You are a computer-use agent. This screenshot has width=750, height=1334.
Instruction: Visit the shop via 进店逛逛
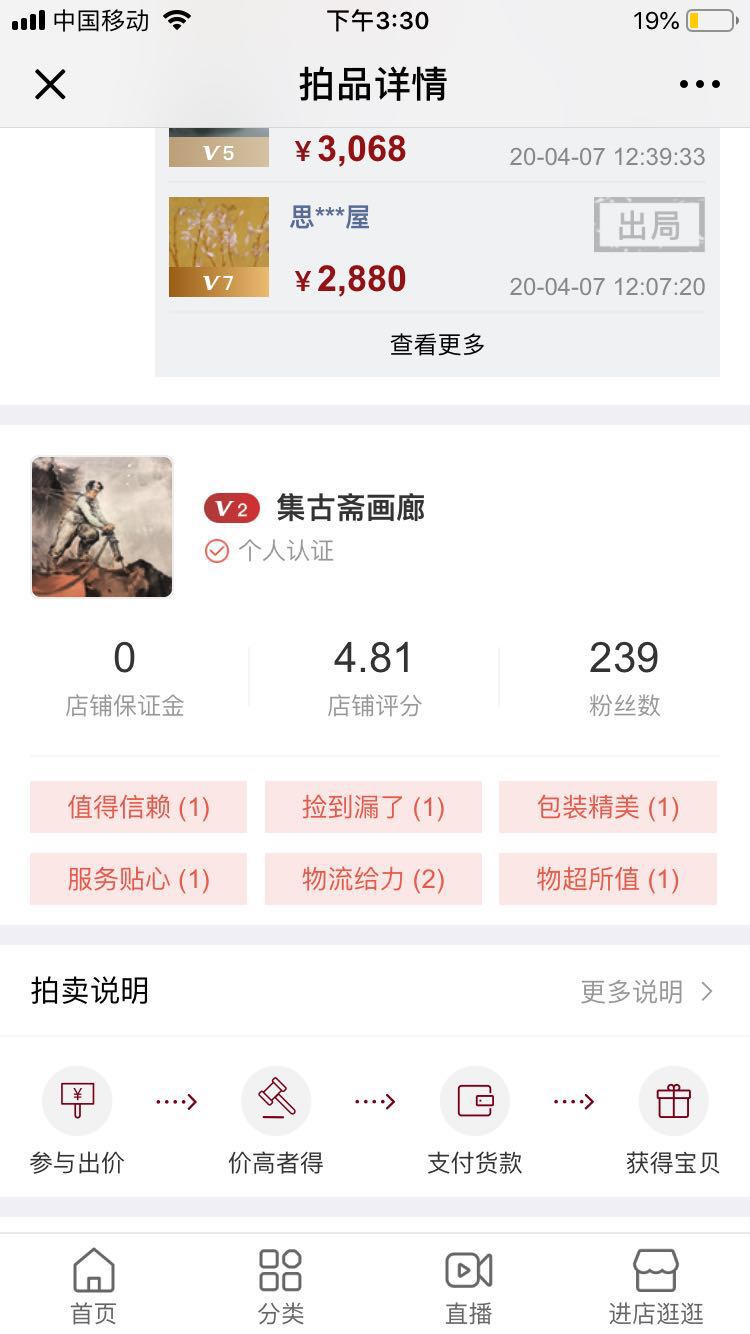pos(656,1286)
